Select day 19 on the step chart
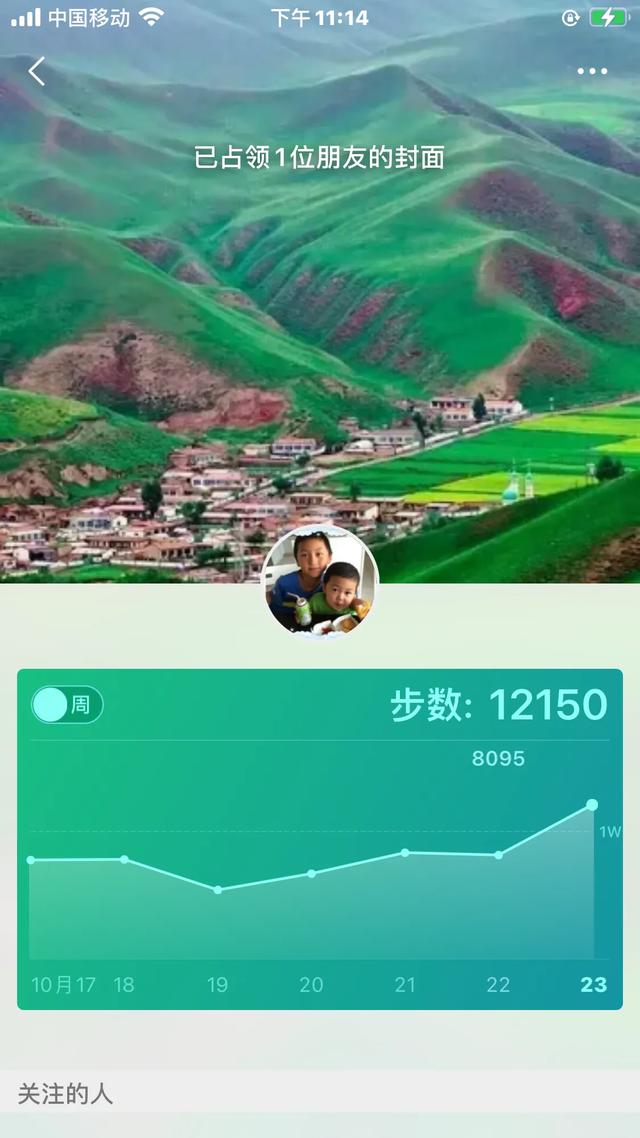Viewport: 640px width, 1138px height. click(x=217, y=984)
